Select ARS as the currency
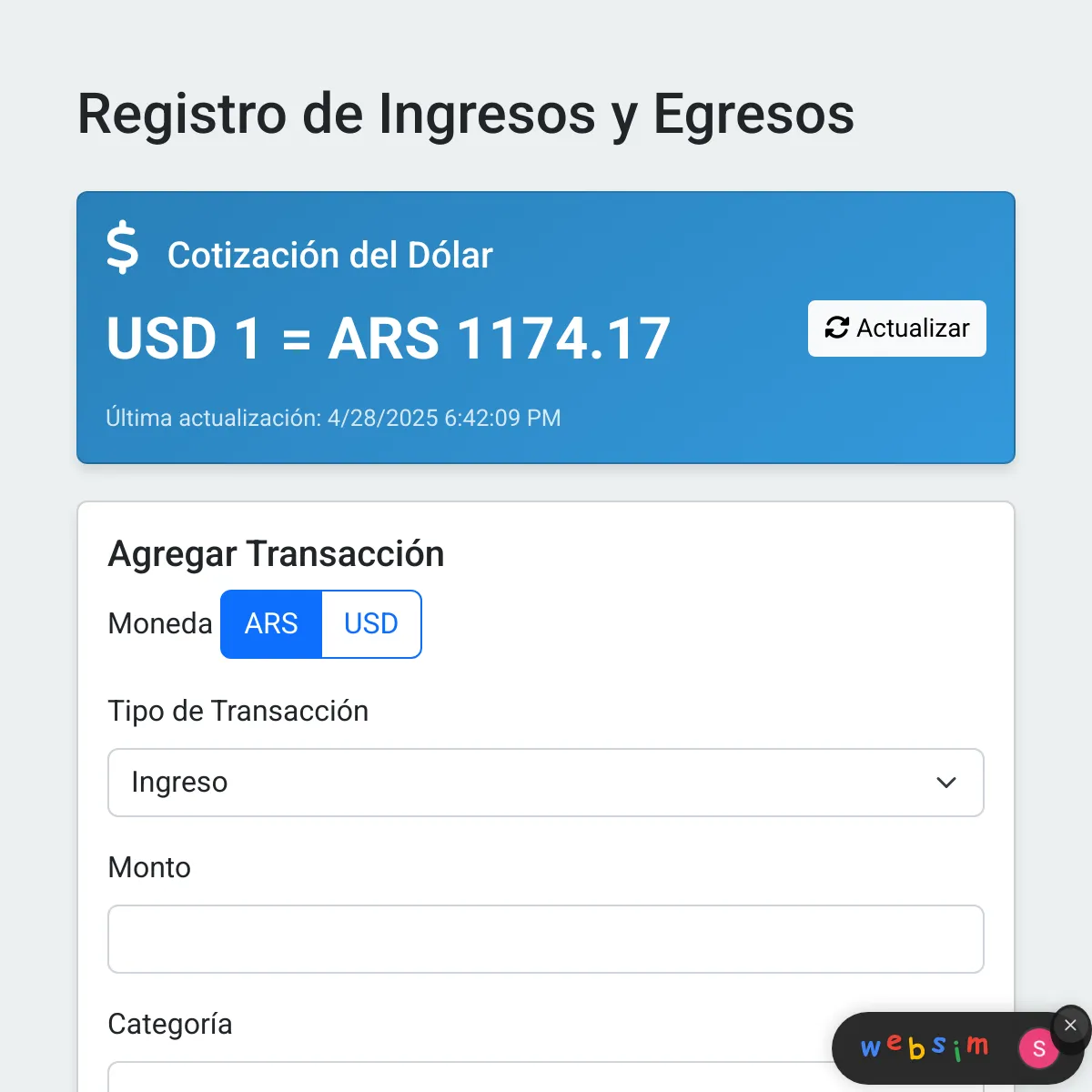1092x1092 pixels. click(x=271, y=624)
